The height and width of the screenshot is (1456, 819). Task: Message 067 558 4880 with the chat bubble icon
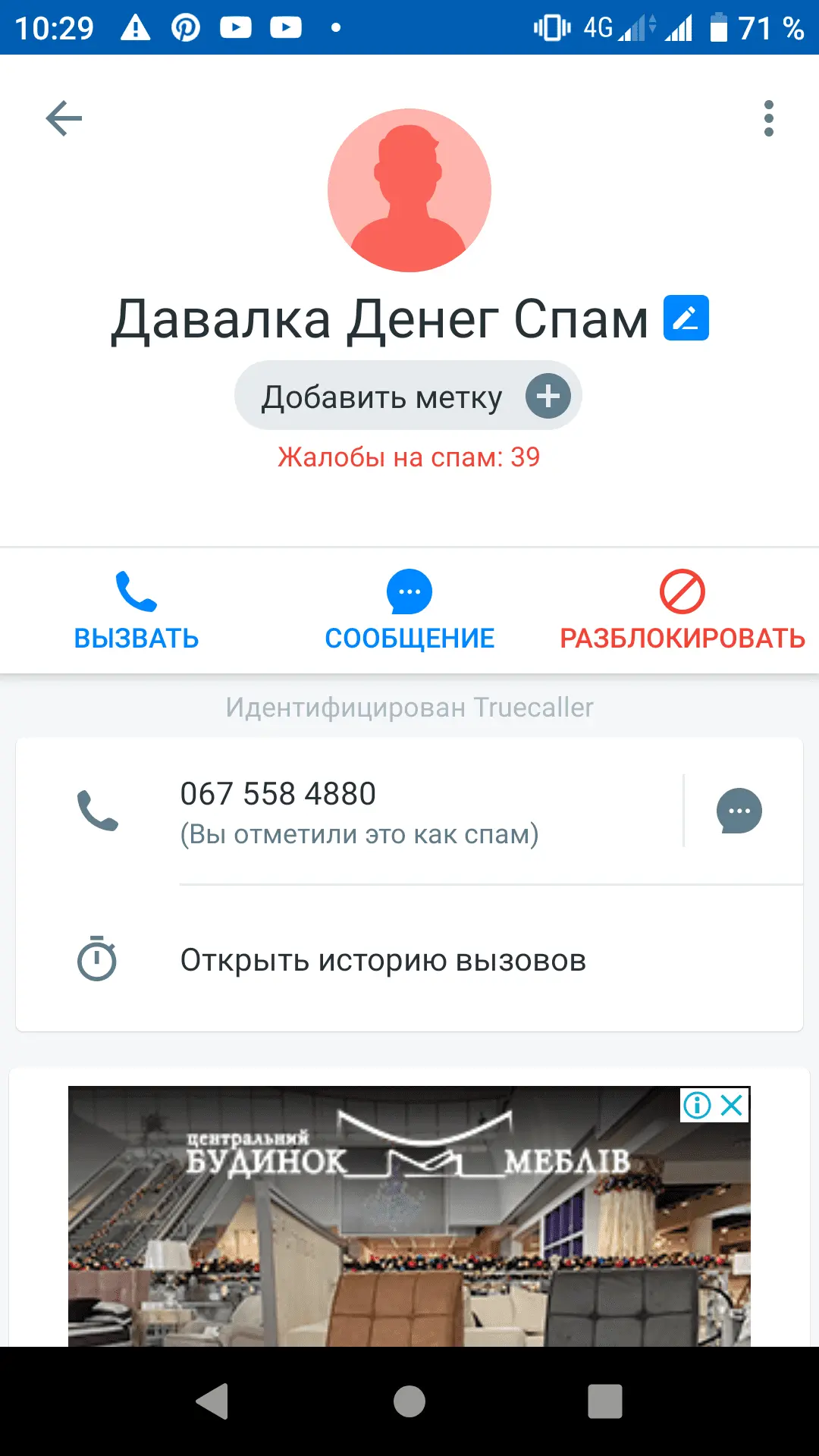(x=739, y=811)
